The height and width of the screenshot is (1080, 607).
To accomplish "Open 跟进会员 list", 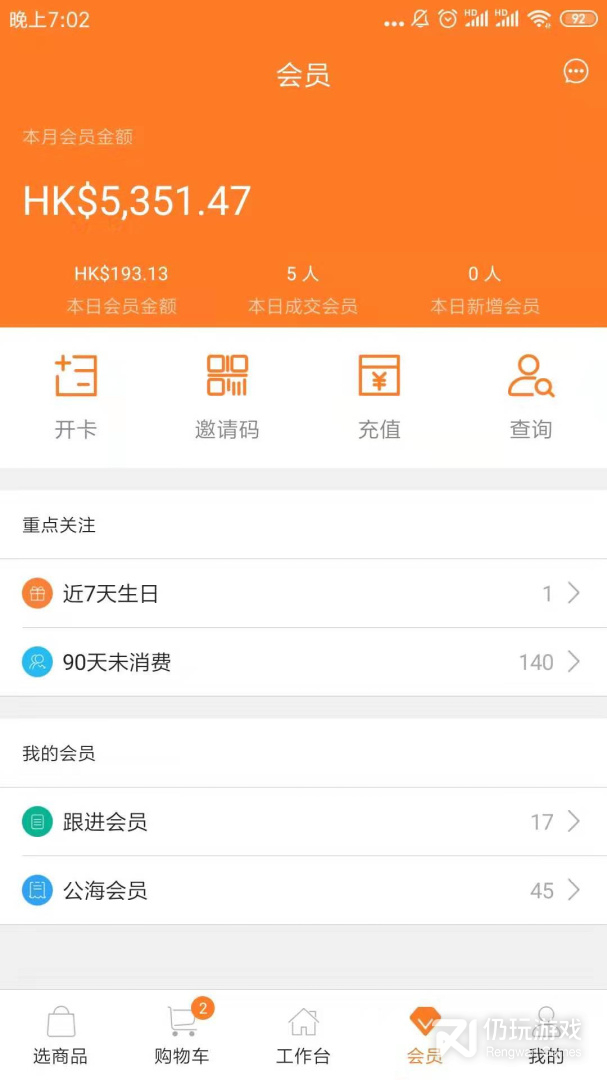I will pos(303,822).
